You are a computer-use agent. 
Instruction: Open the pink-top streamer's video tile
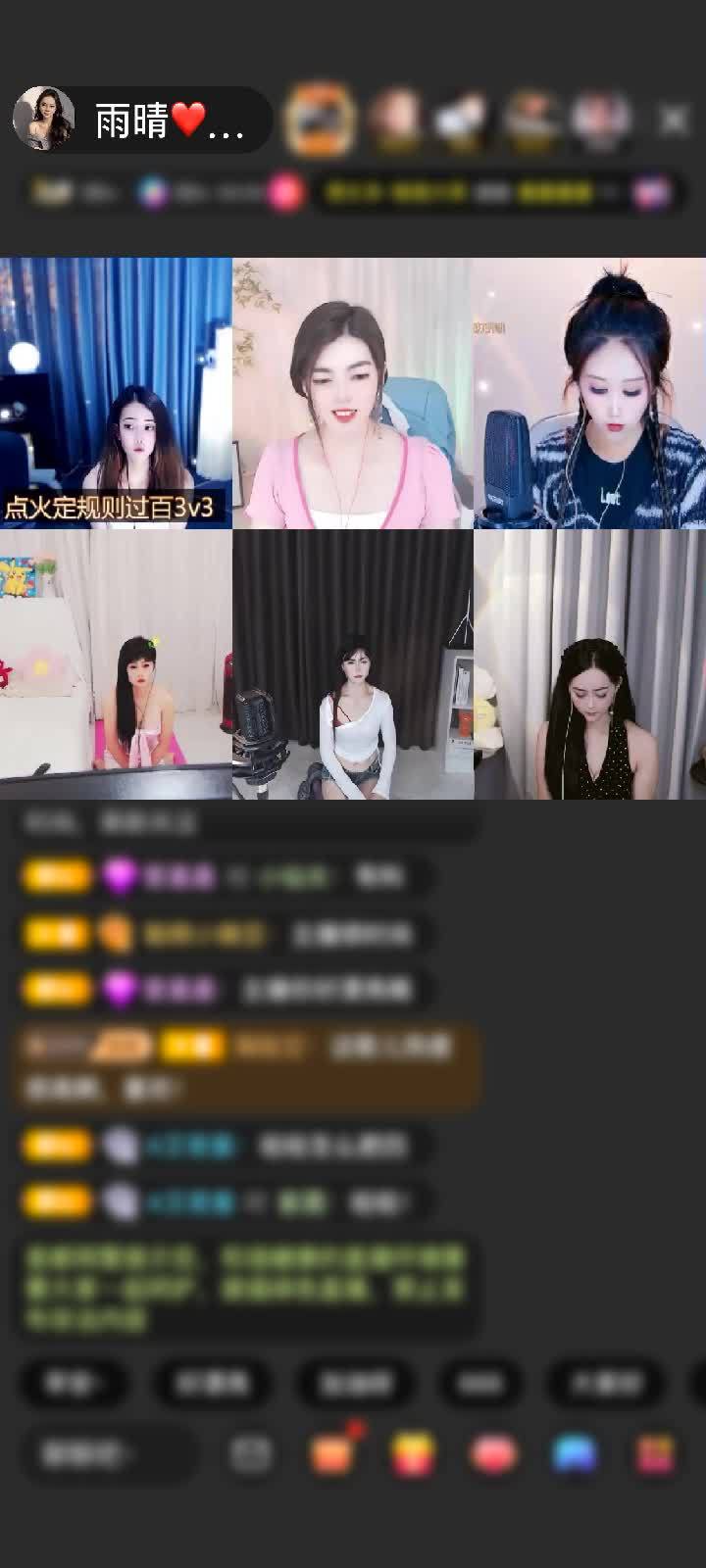click(x=353, y=392)
